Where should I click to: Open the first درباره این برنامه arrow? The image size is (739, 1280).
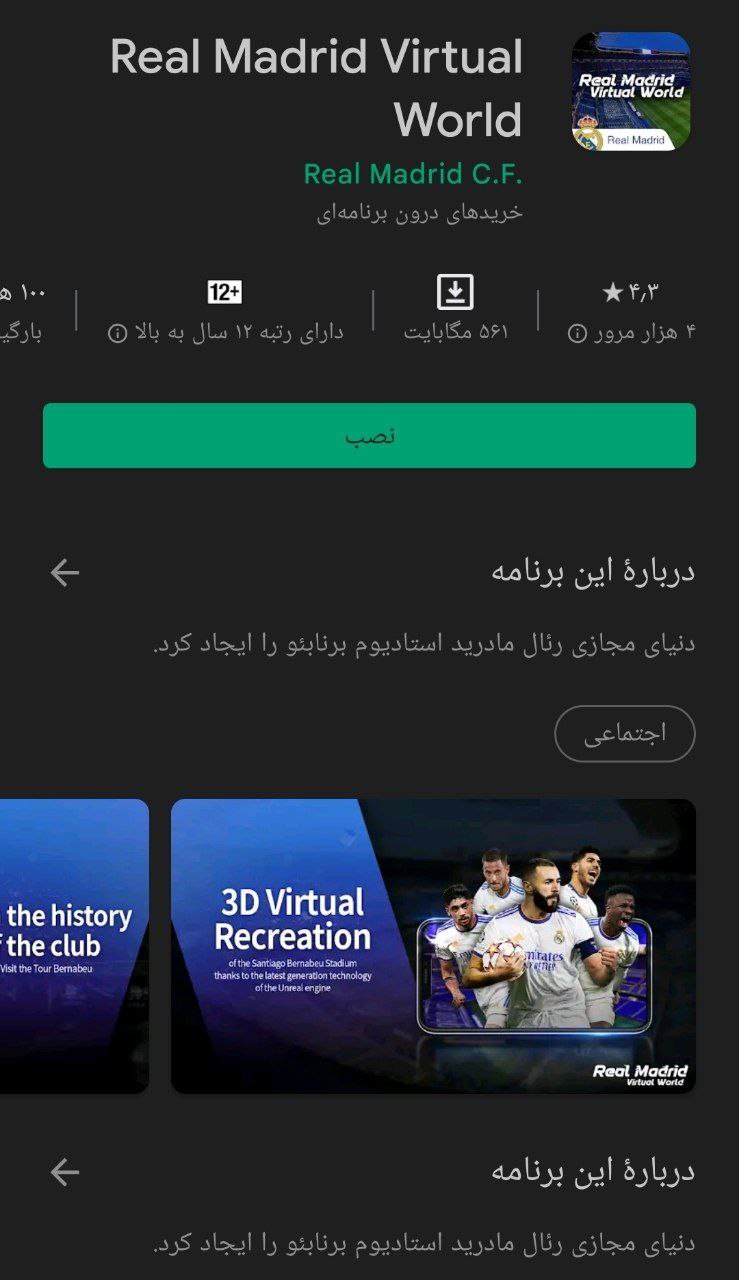(x=65, y=573)
